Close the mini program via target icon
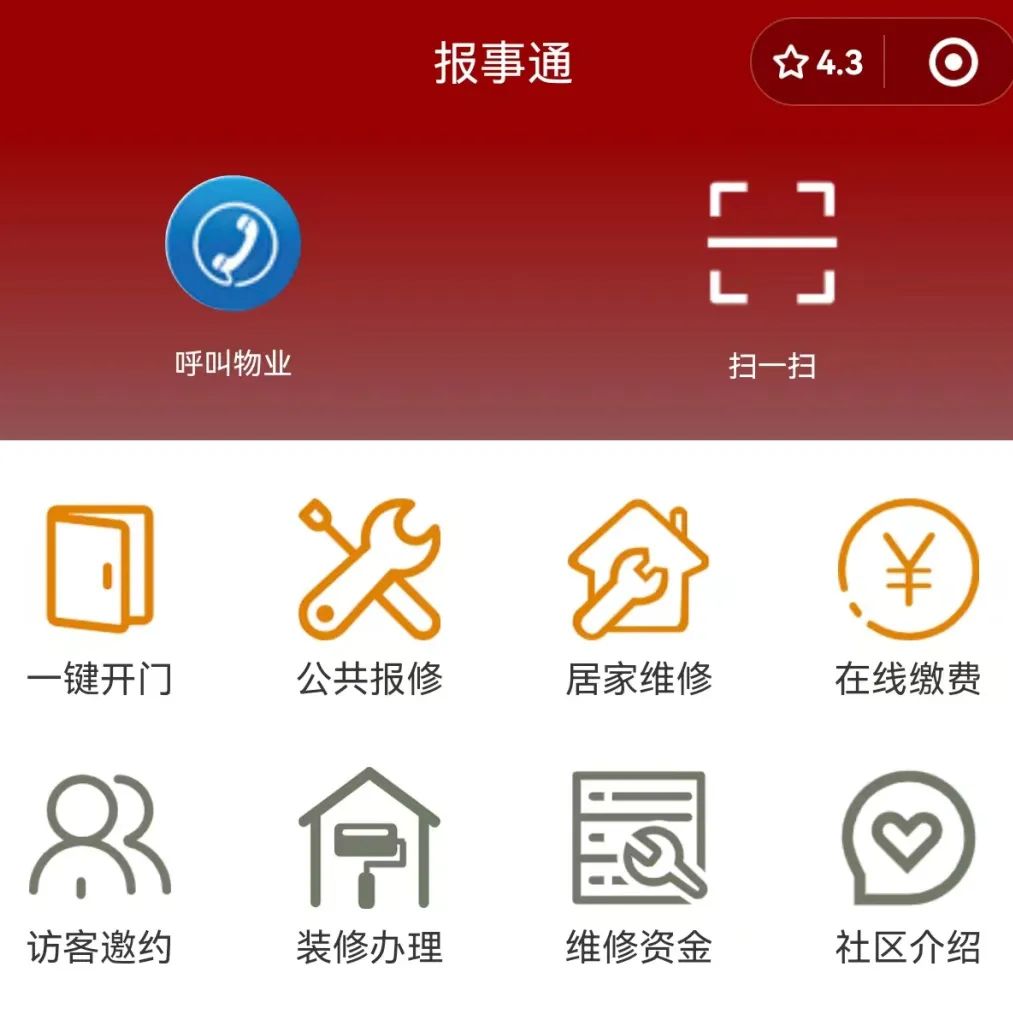Screen dimensions: 1013x1013 [x=951, y=63]
